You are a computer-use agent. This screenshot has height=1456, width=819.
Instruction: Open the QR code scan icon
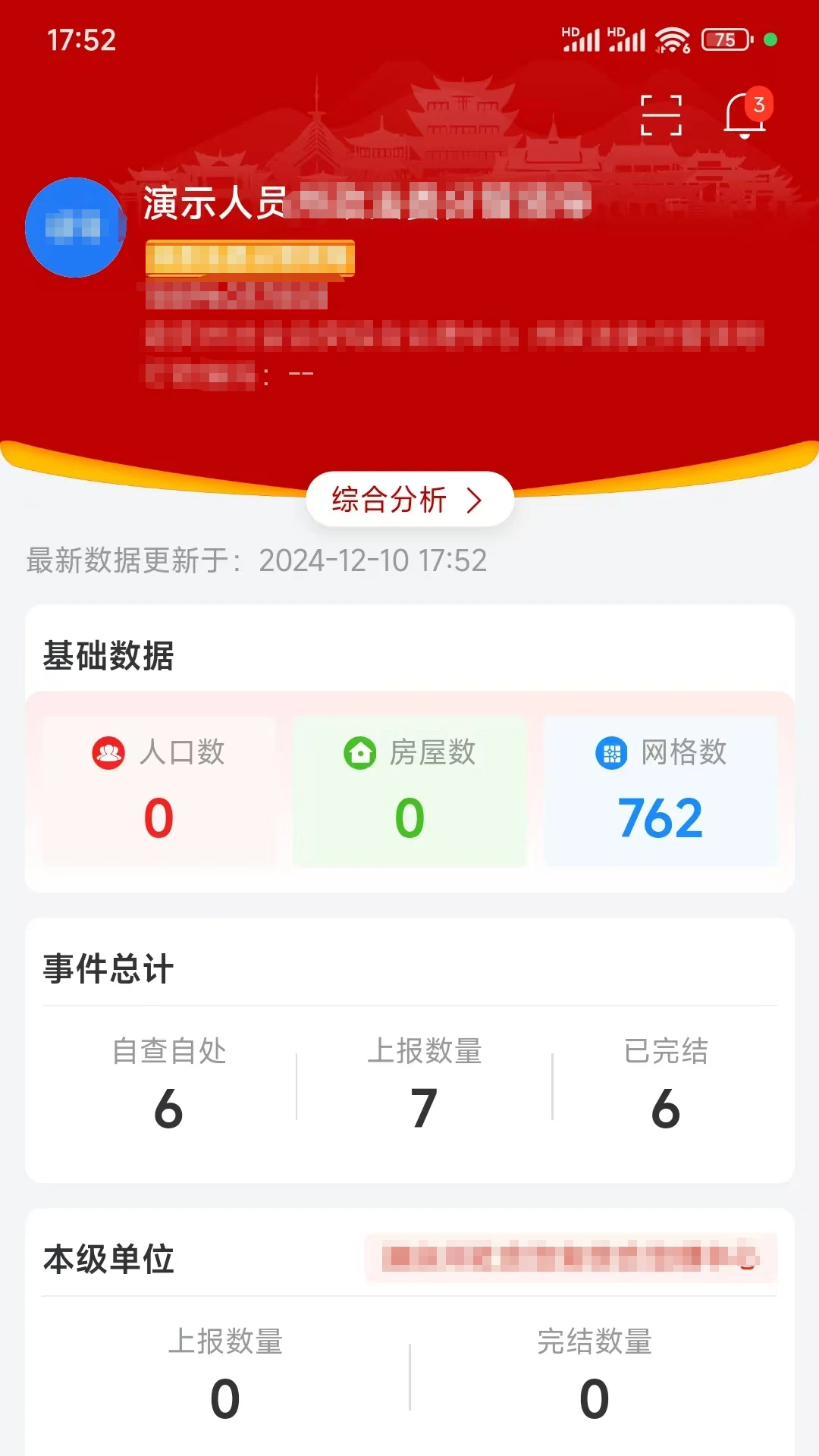coord(663,114)
